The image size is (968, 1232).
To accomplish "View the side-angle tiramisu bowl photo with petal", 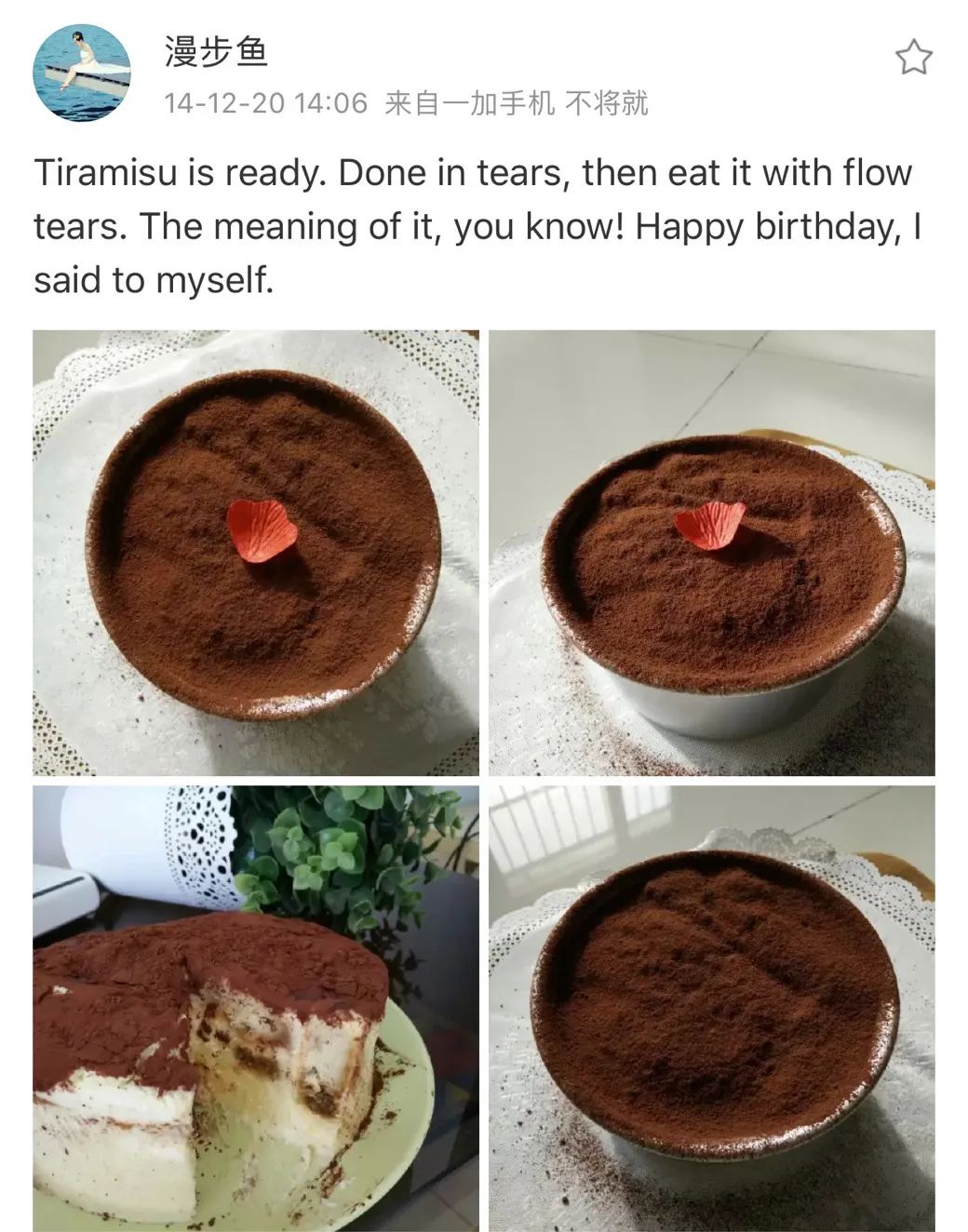I will pyautogui.click(x=712, y=553).
